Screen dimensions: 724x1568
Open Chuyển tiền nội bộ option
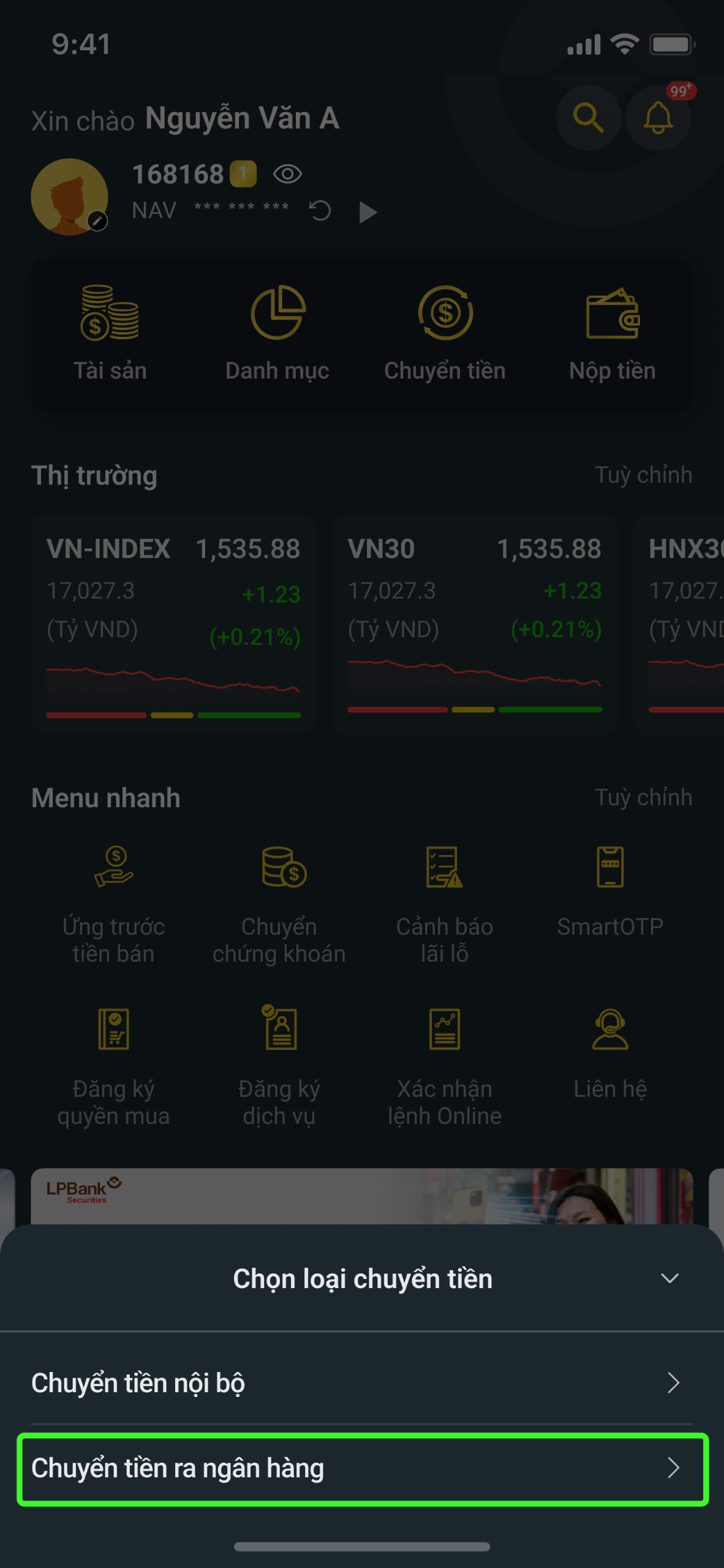coord(362,1383)
